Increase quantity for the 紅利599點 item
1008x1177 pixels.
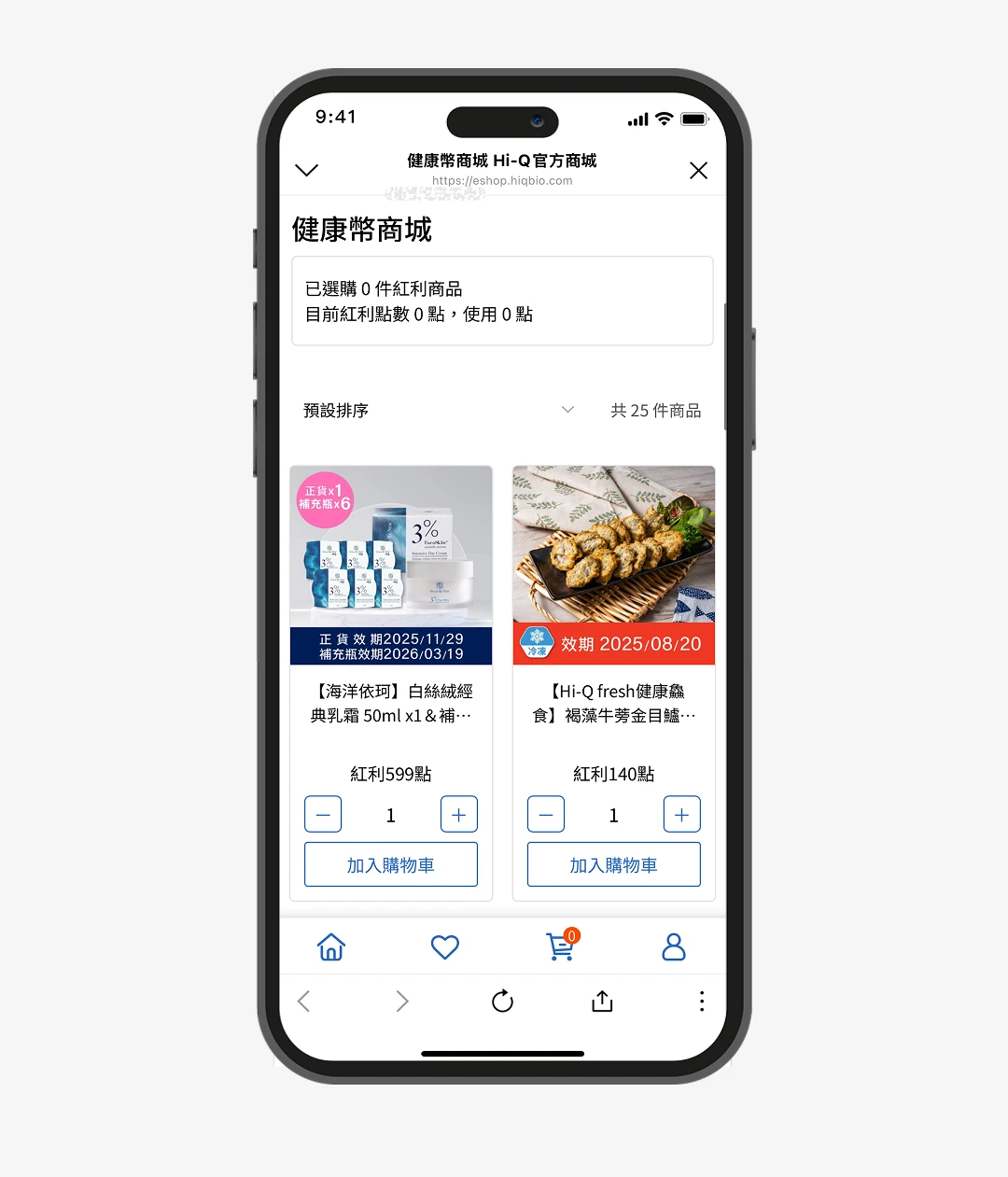tap(459, 815)
